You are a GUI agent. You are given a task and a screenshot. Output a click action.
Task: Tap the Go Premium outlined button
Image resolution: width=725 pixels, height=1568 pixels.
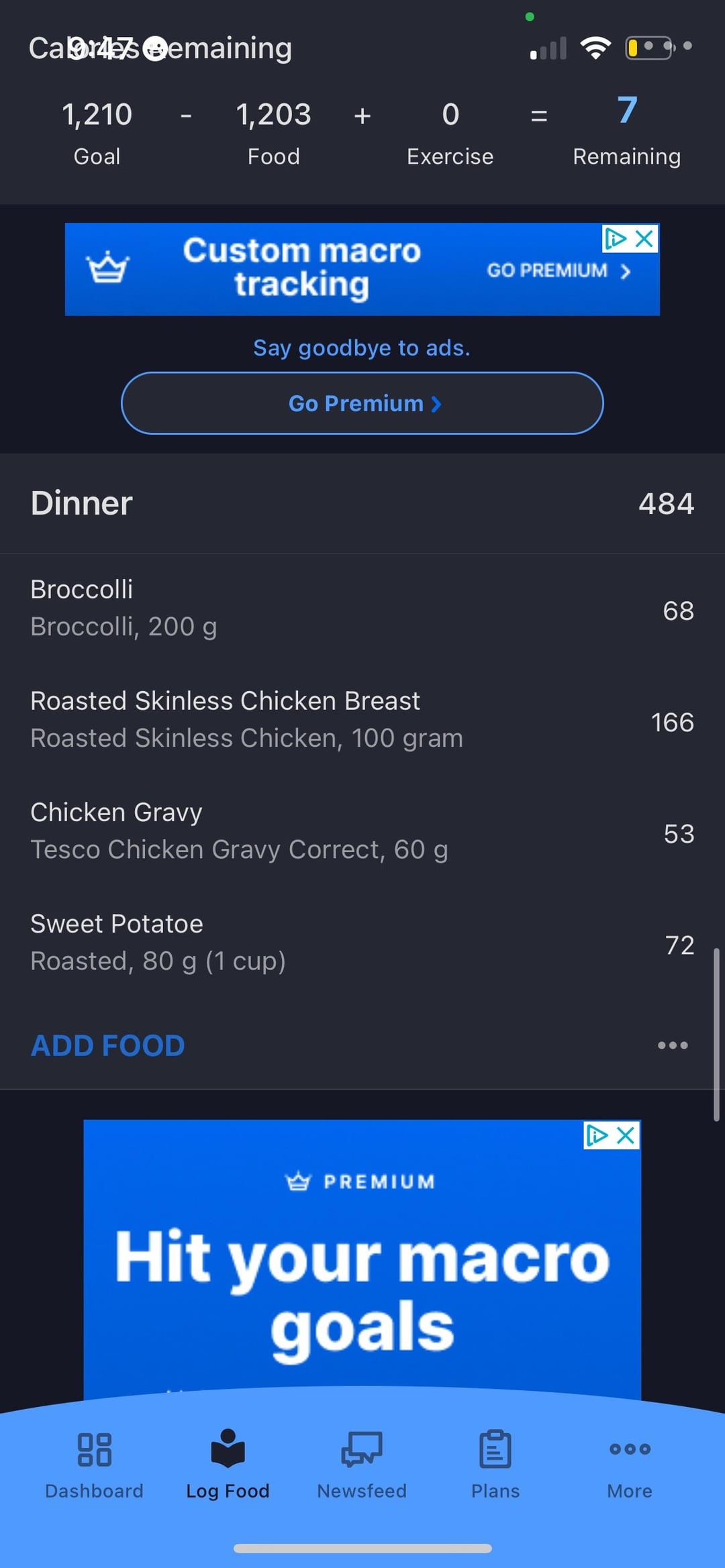tap(362, 403)
